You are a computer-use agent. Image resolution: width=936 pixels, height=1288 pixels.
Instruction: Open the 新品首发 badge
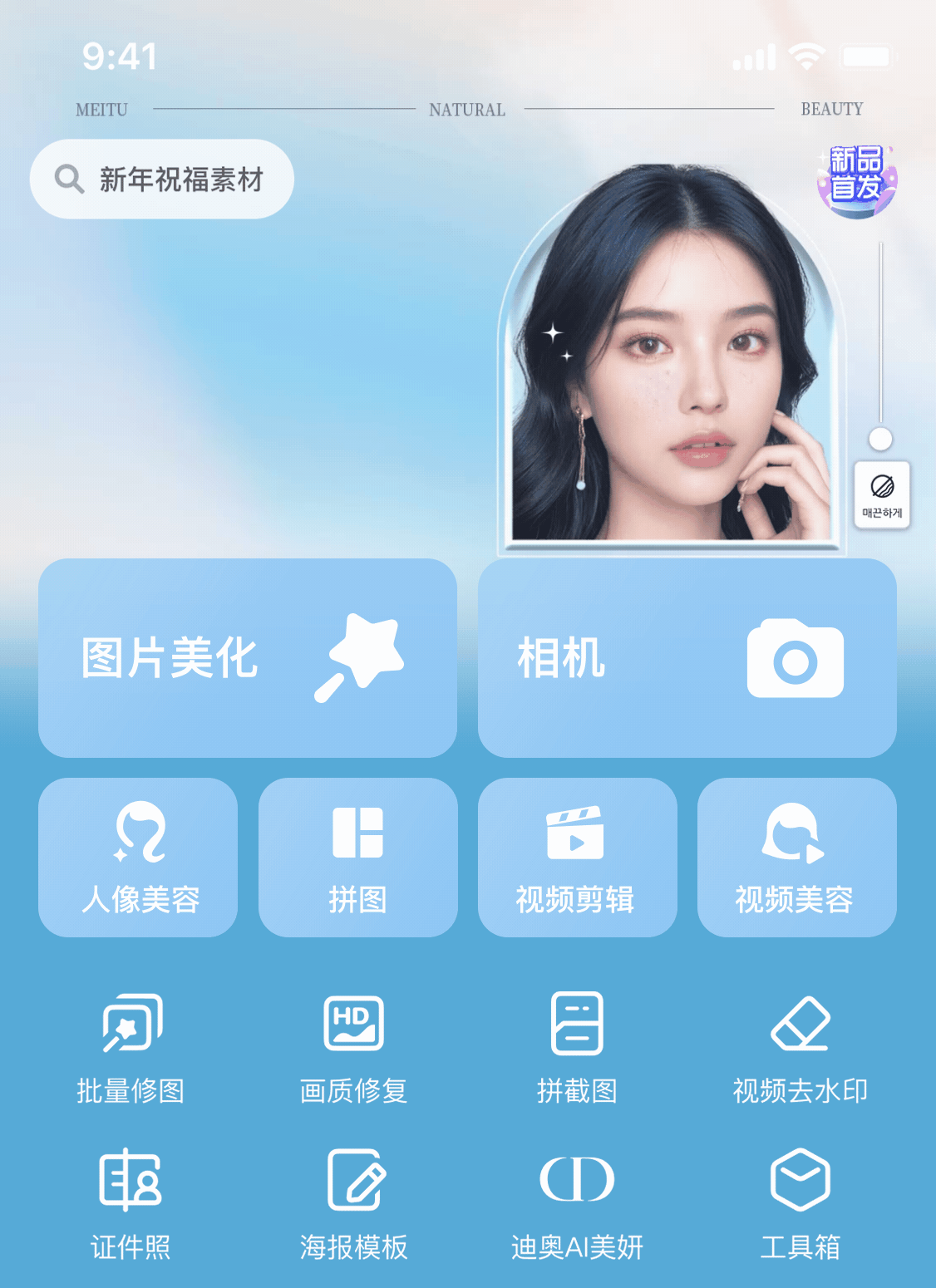(x=857, y=181)
